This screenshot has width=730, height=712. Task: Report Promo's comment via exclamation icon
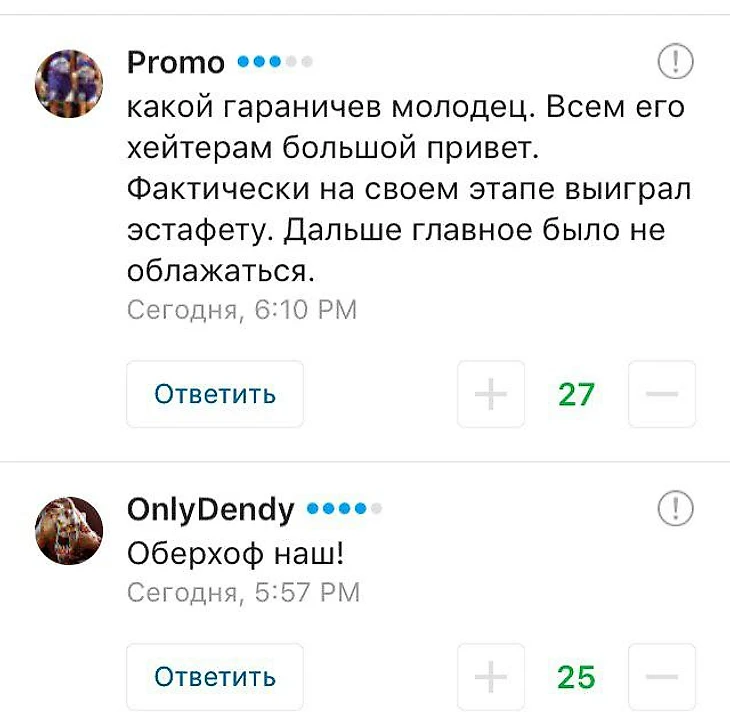point(675,63)
